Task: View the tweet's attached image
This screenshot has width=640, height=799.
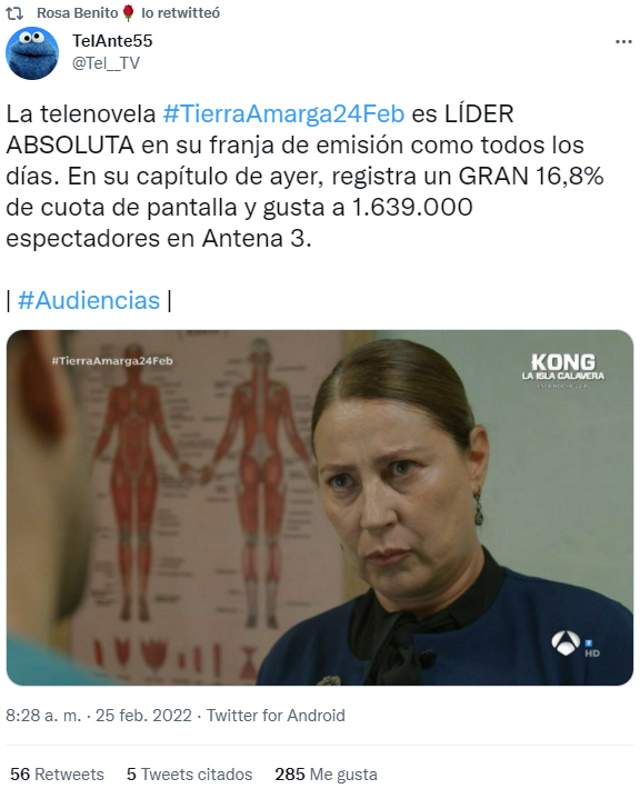Action: (x=320, y=508)
